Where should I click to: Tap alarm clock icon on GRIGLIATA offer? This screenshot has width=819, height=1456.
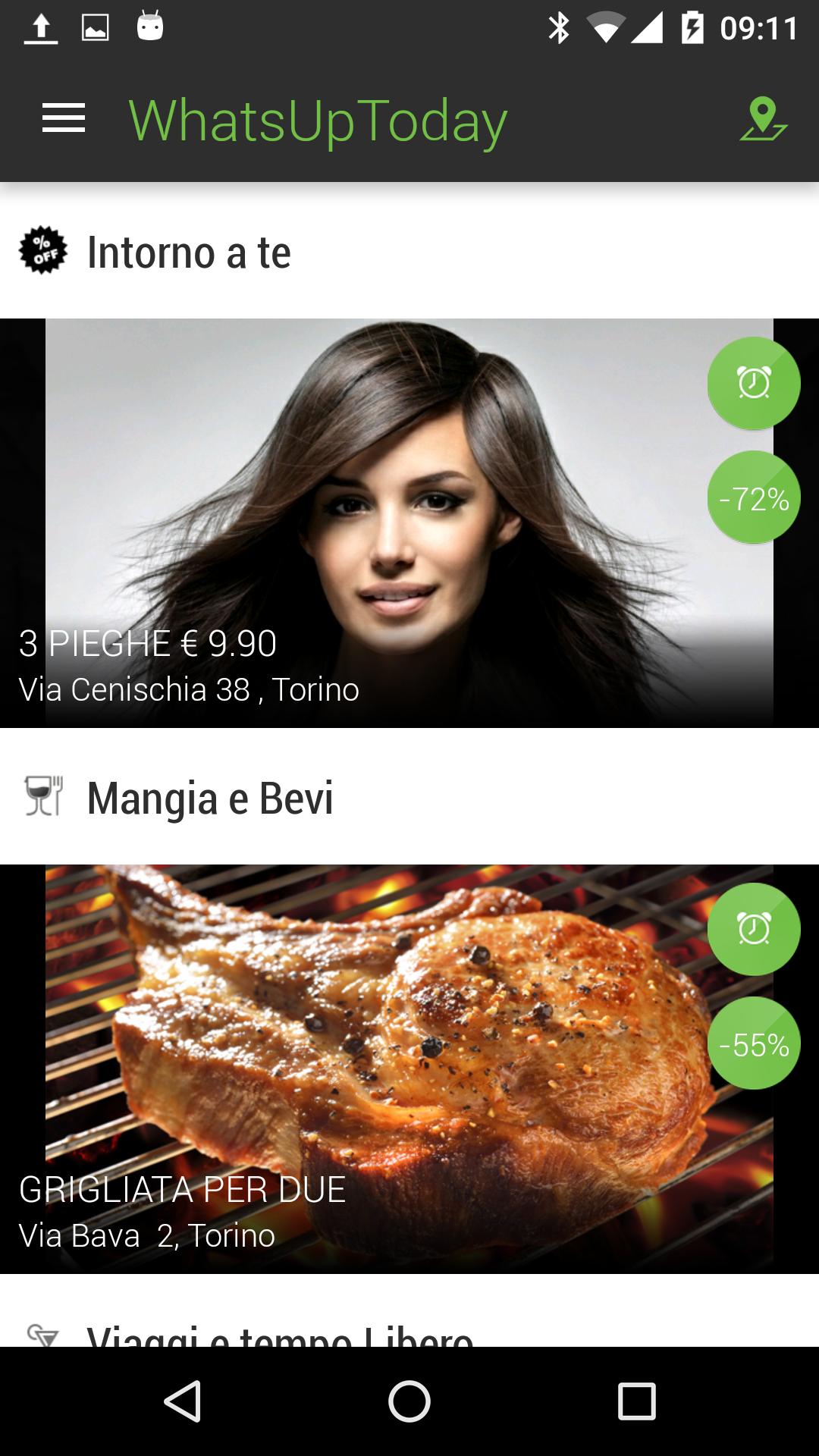[754, 929]
